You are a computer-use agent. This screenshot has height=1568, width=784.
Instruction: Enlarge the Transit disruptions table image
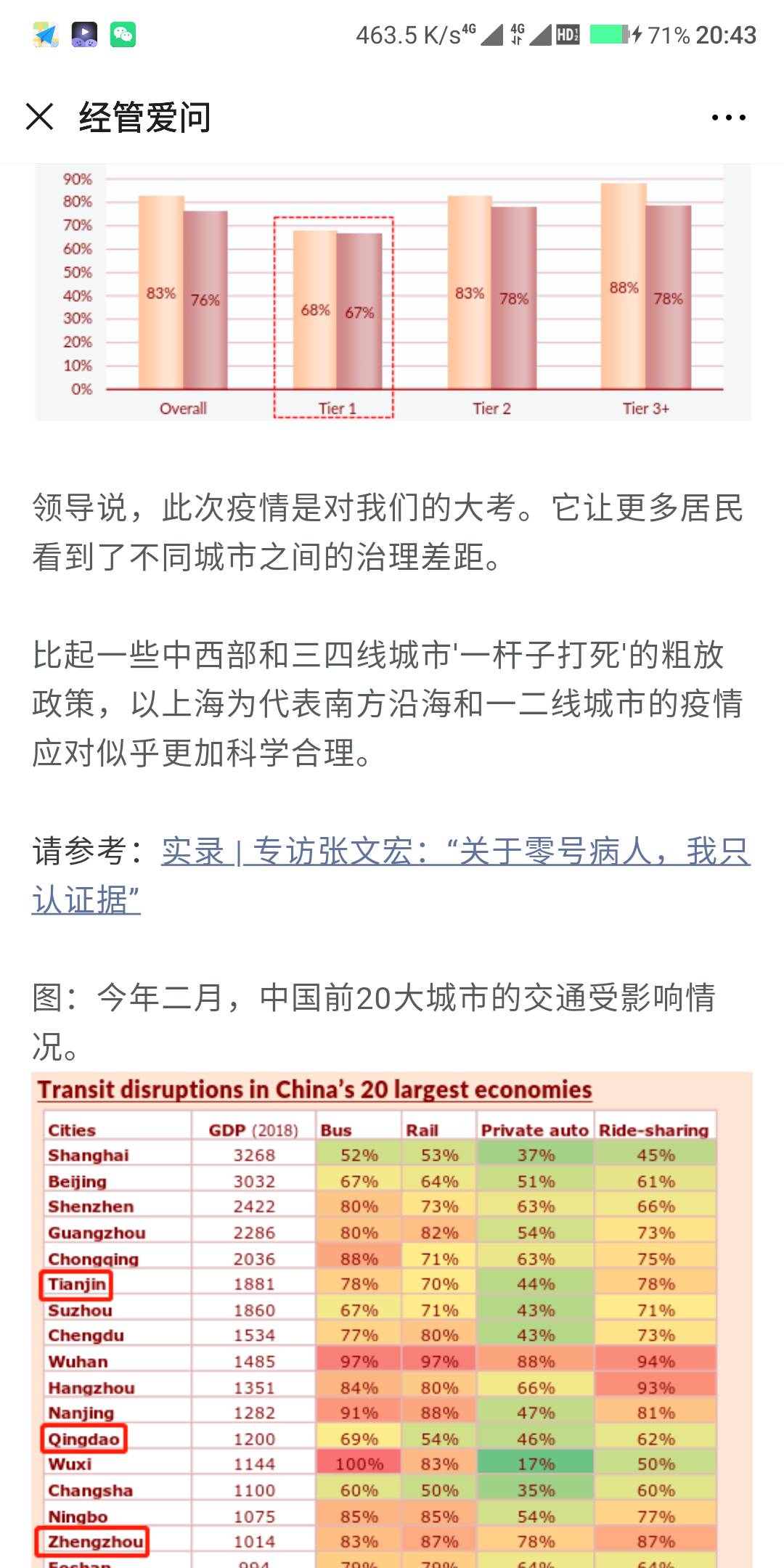click(392, 1321)
